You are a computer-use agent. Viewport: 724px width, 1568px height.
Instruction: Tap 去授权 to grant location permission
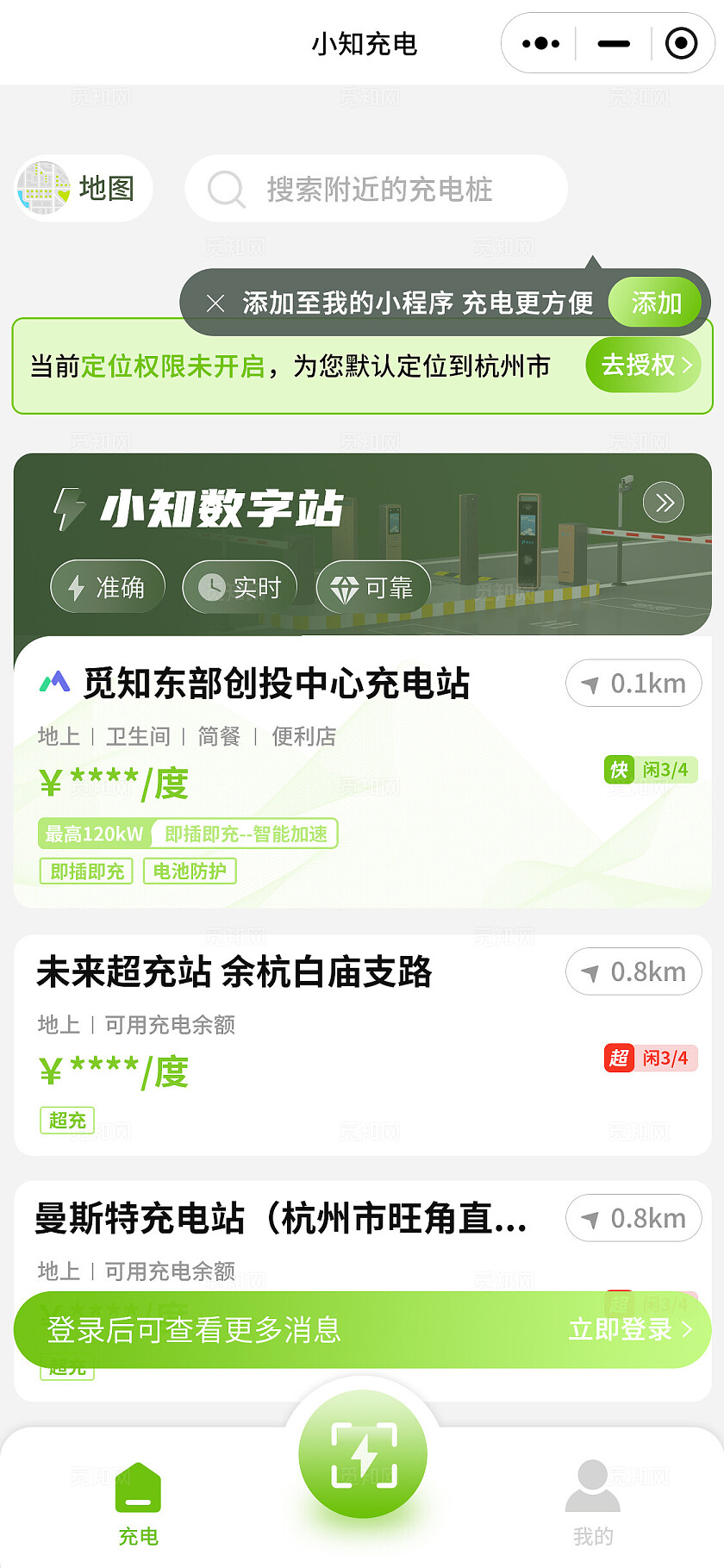pyautogui.click(x=642, y=365)
